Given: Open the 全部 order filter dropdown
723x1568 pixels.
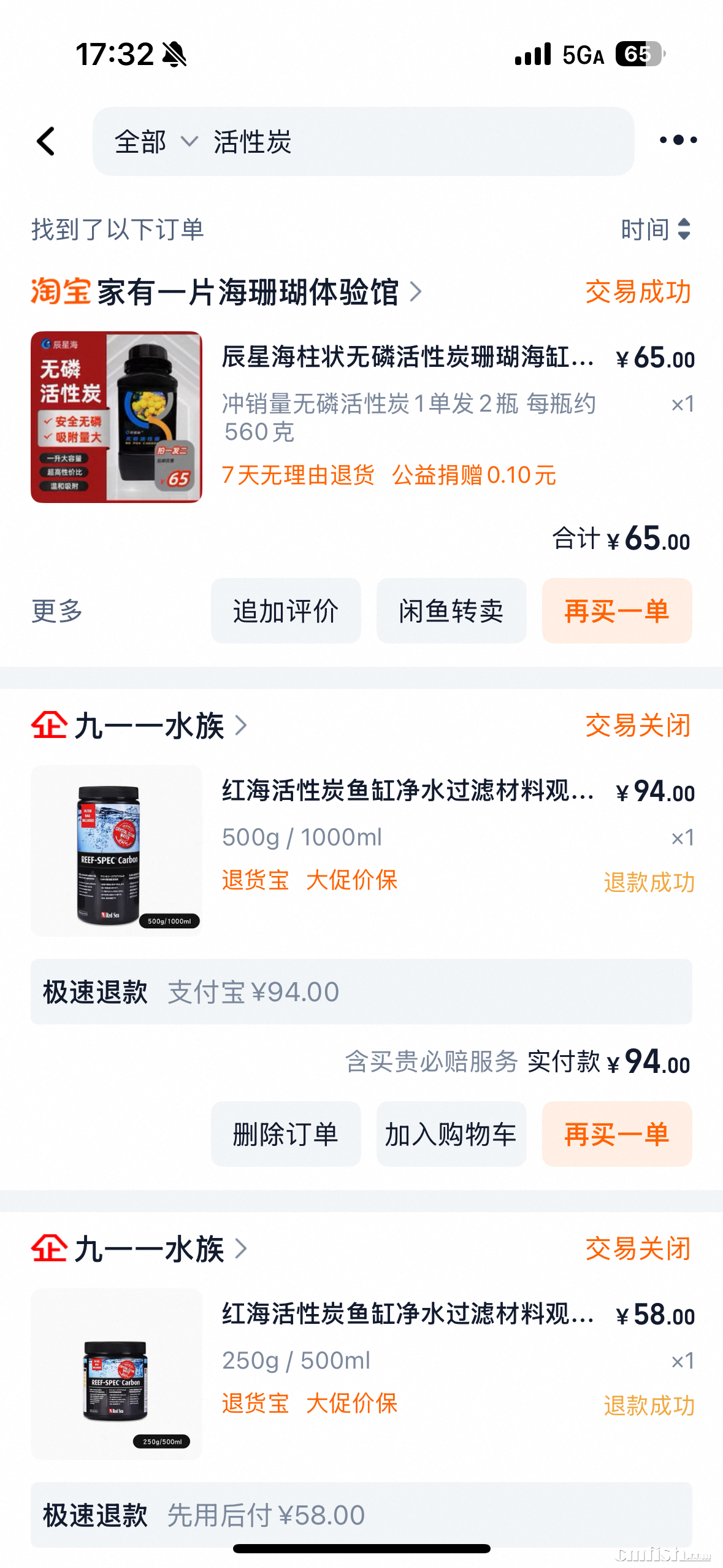Looking at the screenshot, I should pos(155,142).
